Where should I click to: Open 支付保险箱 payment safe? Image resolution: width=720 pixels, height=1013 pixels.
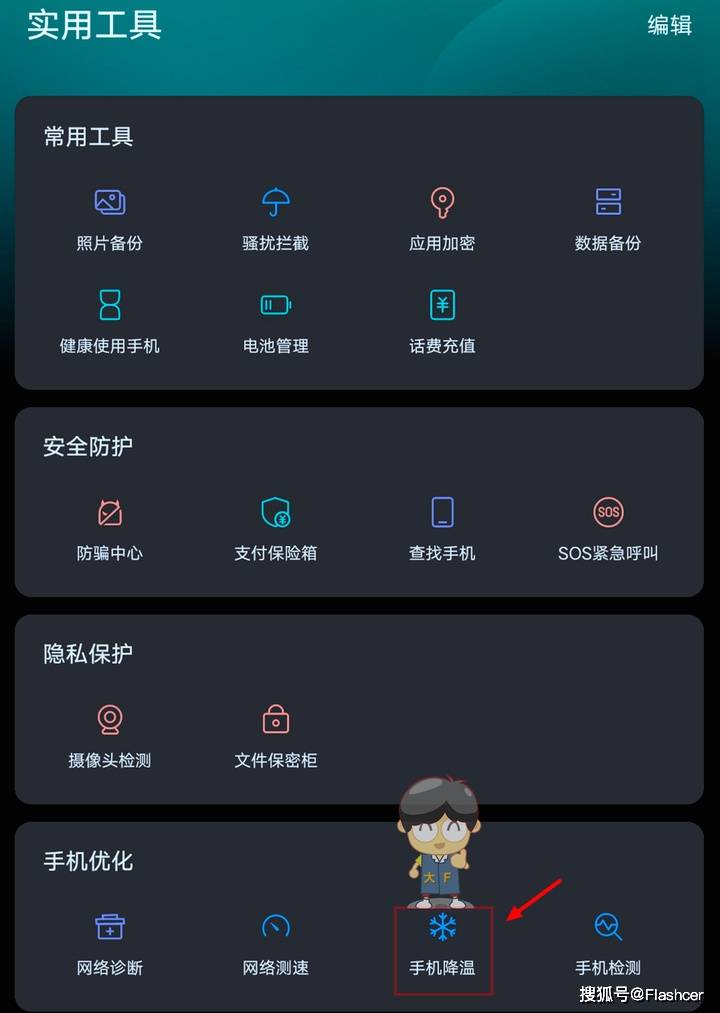[x=276, y=528]
